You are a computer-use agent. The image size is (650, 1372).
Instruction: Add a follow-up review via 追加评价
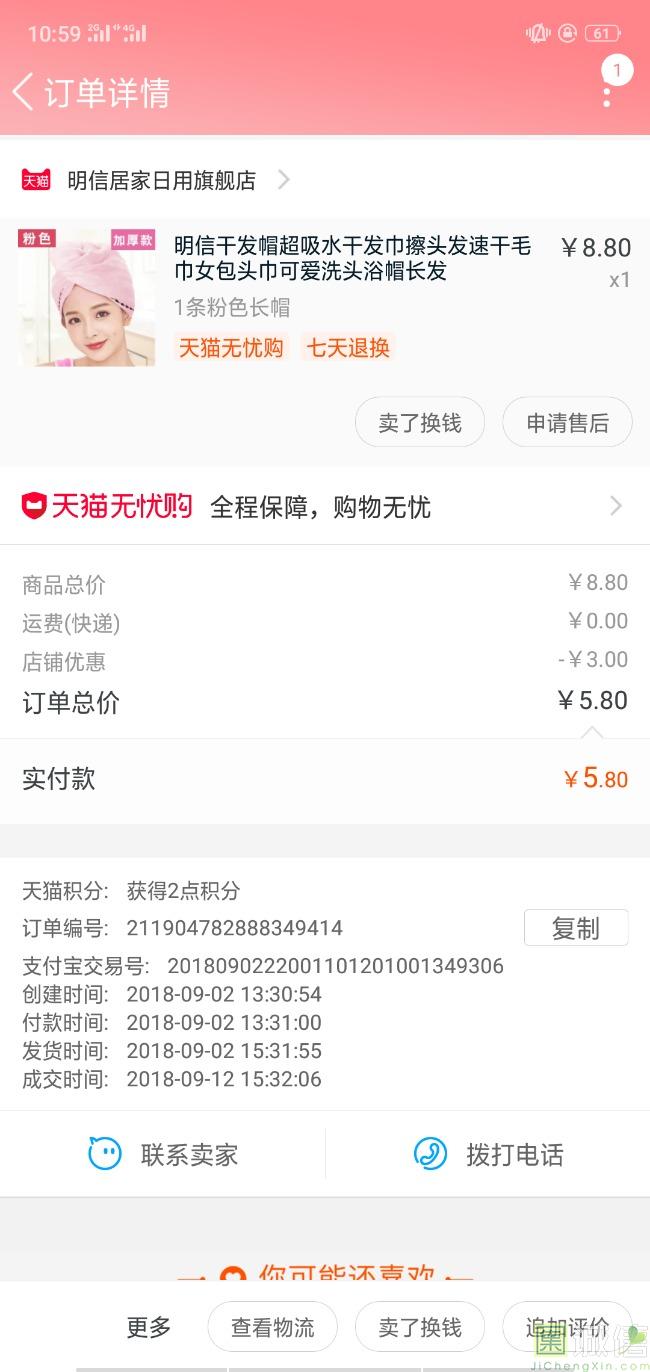tap(567, 1327)
